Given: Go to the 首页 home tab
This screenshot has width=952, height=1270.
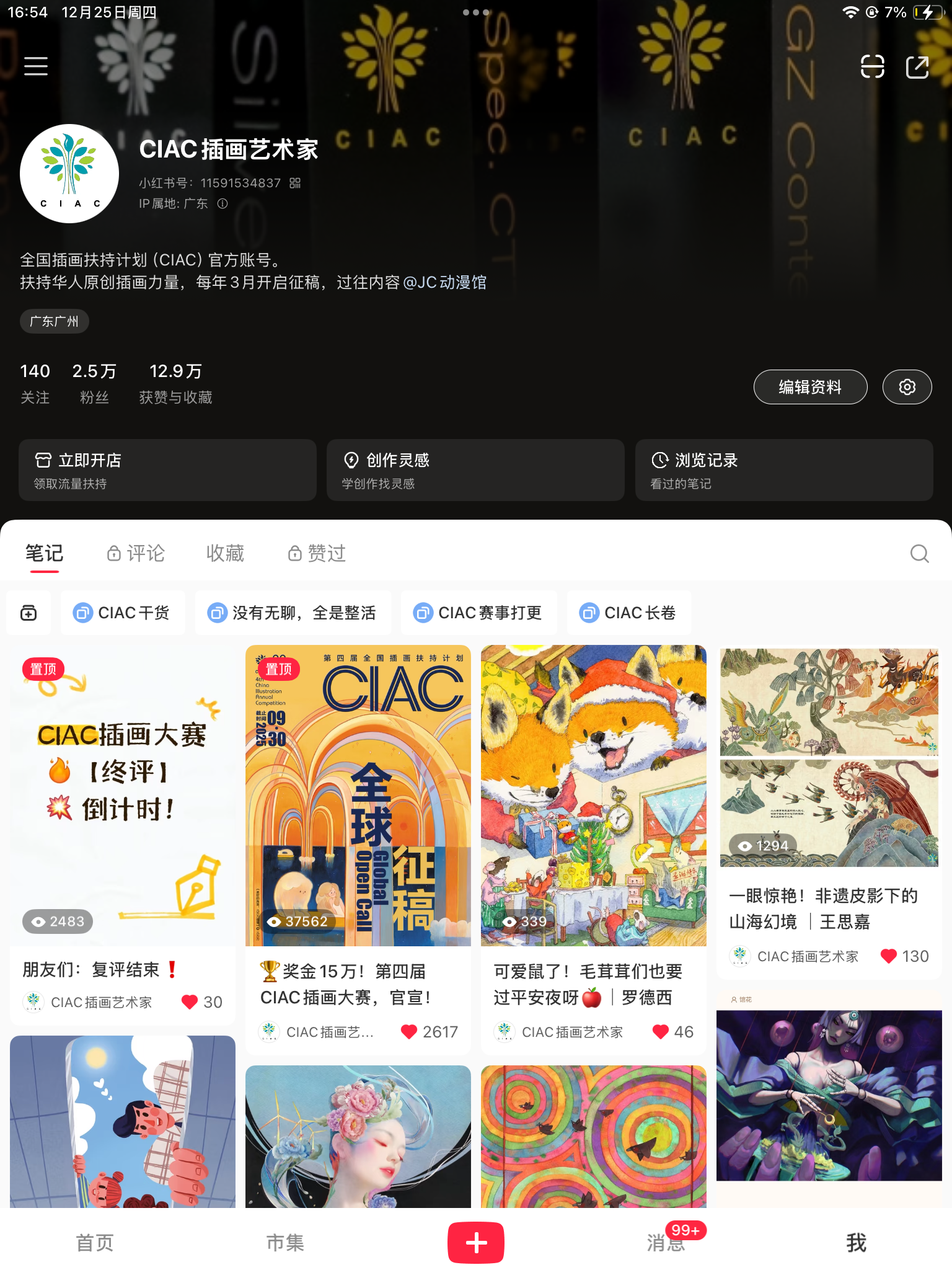Looking at the screenshot, I should [95, 1243].
